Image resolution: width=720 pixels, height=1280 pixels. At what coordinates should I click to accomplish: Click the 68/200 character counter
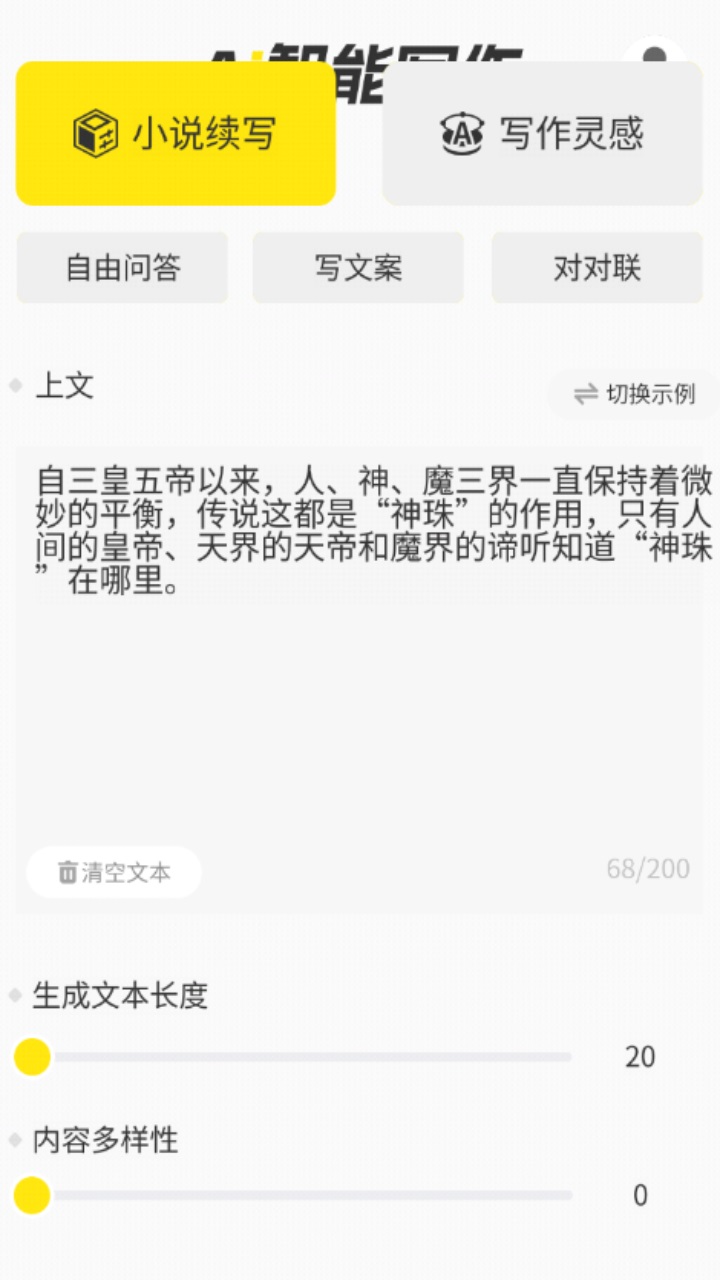click(x=646, y=868)
